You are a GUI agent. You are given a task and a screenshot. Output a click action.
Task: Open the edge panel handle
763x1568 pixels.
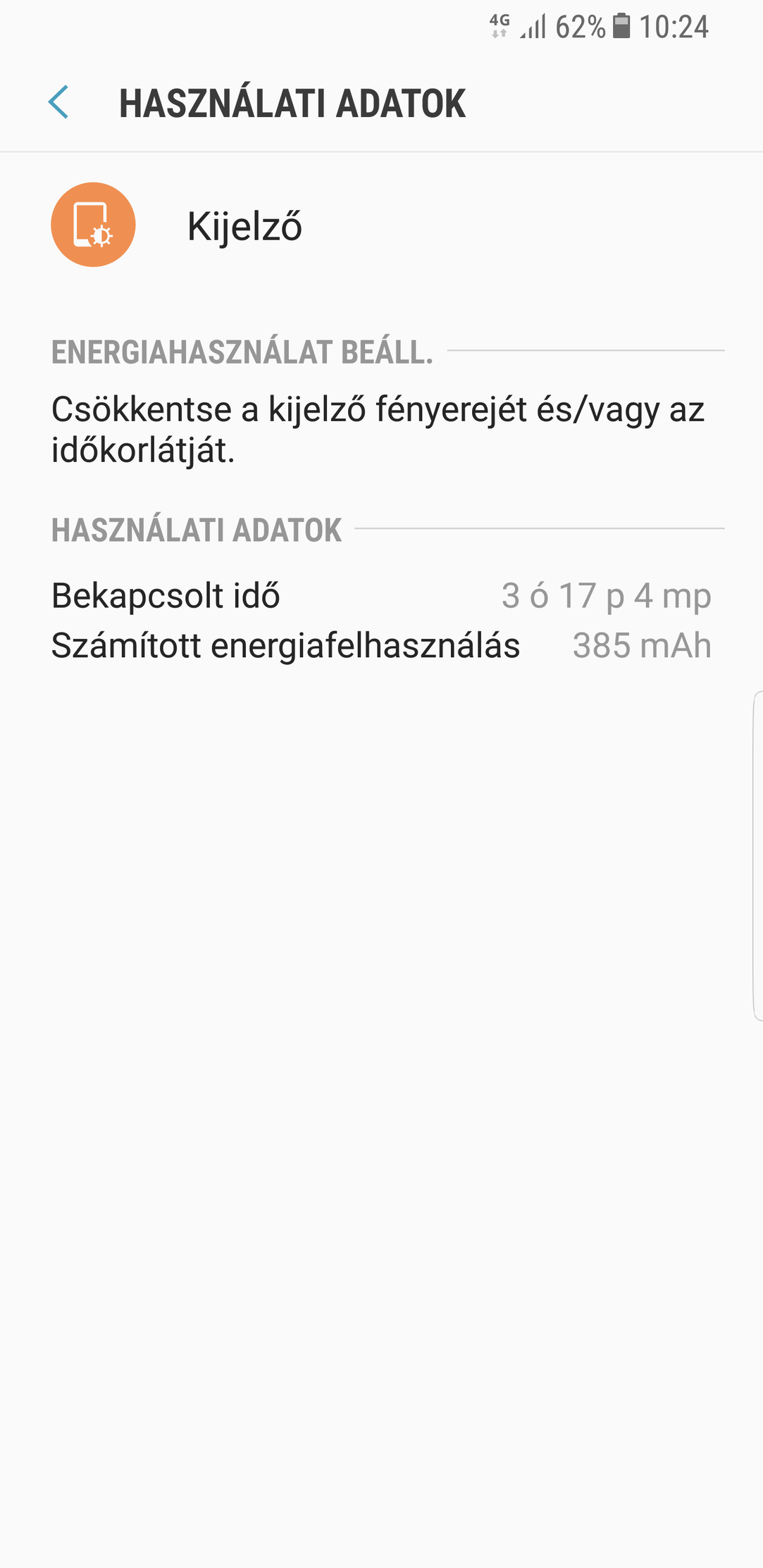[757, 856]
